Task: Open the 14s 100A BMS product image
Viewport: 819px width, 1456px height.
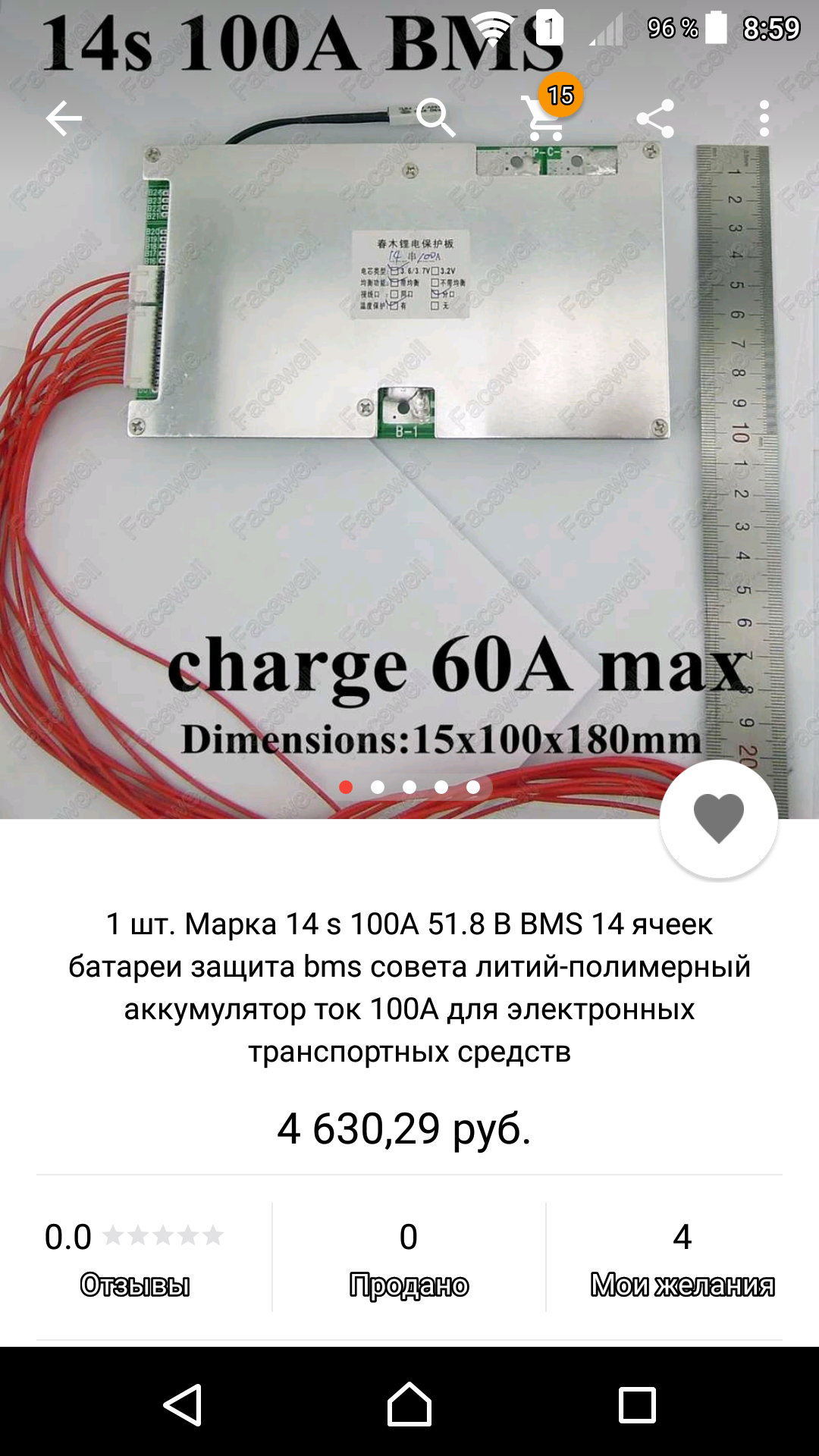Action: click(409, 409)
